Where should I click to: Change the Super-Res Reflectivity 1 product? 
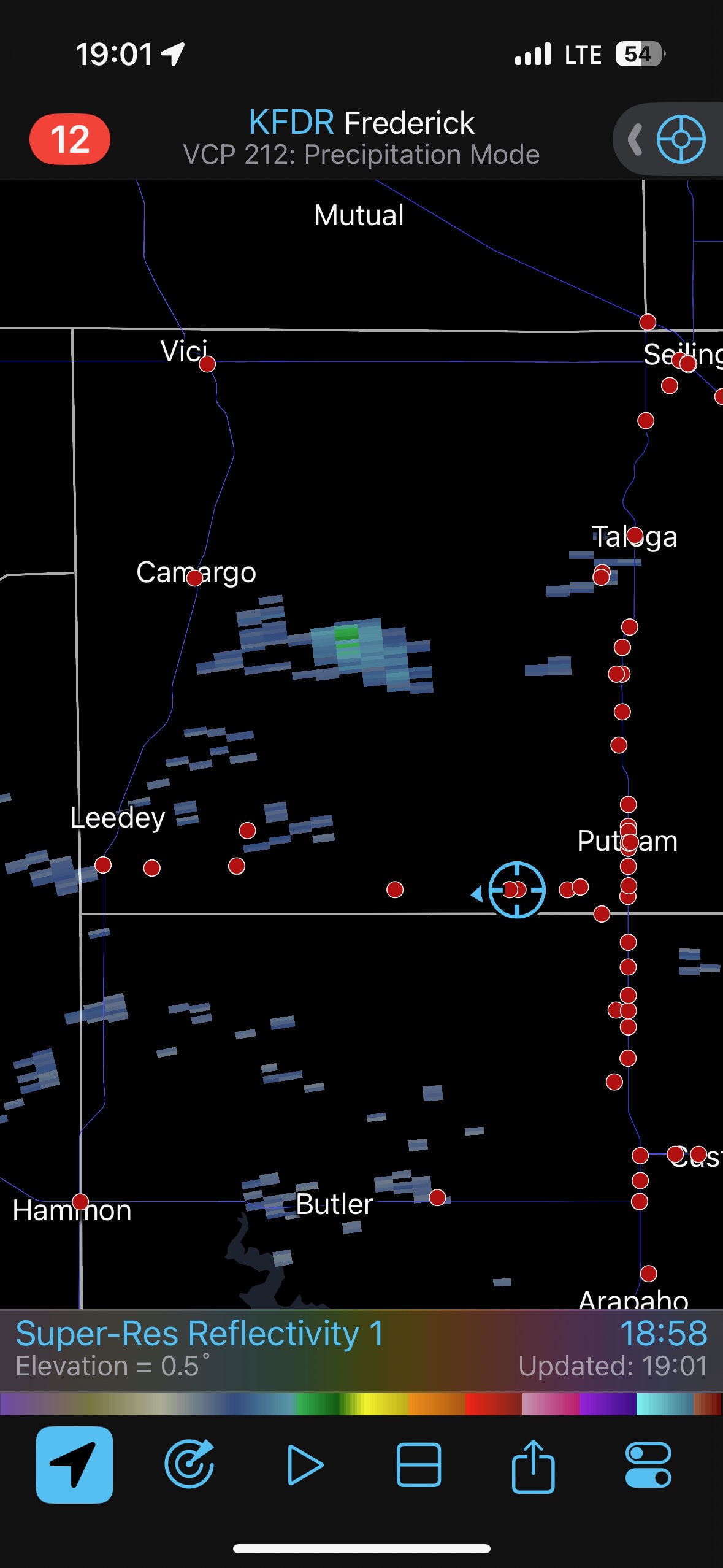tap(200, 1334)
